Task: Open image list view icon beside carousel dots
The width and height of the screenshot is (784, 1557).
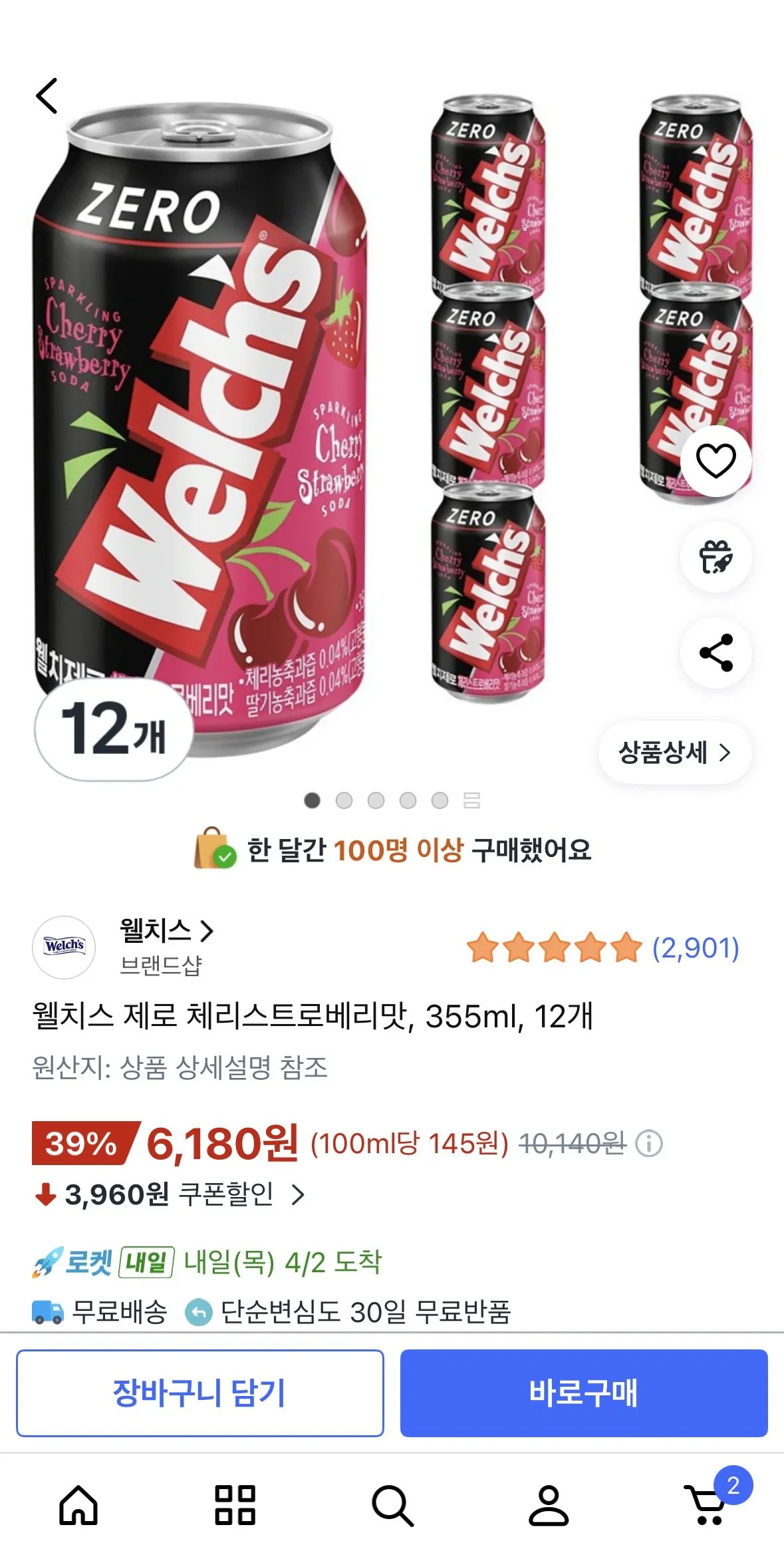Action: coord(471,802)
